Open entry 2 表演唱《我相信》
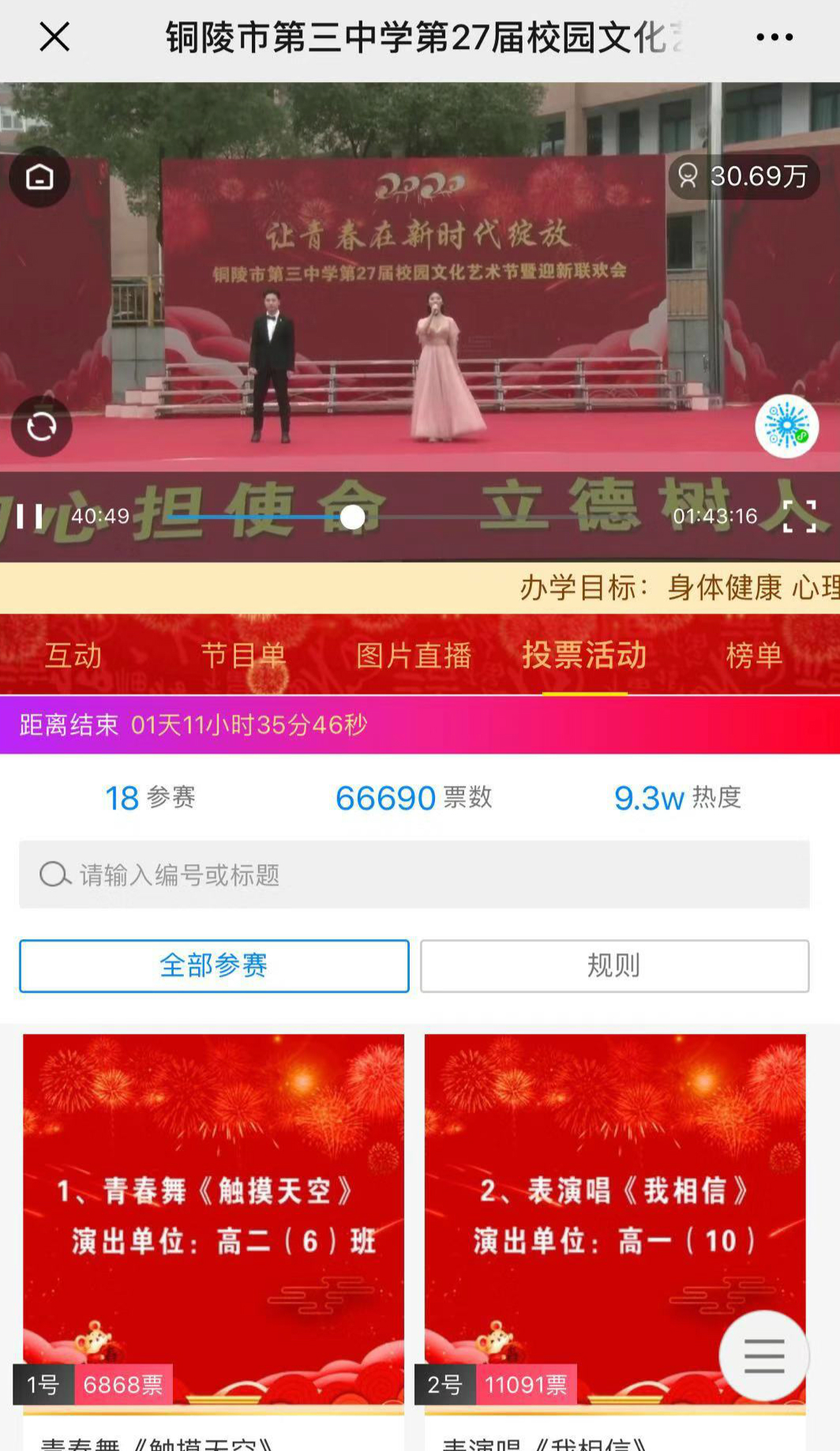 pyautogui.click(x=584, y=1216)
